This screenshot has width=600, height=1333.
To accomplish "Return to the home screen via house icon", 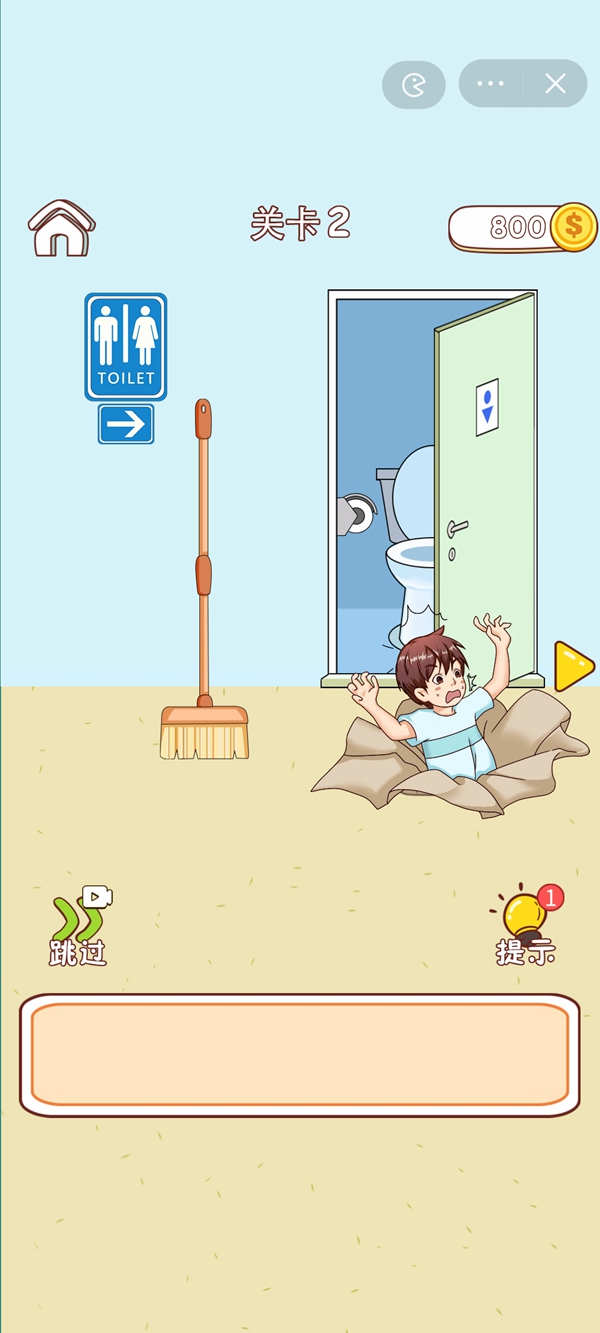I will pos(62,229).
